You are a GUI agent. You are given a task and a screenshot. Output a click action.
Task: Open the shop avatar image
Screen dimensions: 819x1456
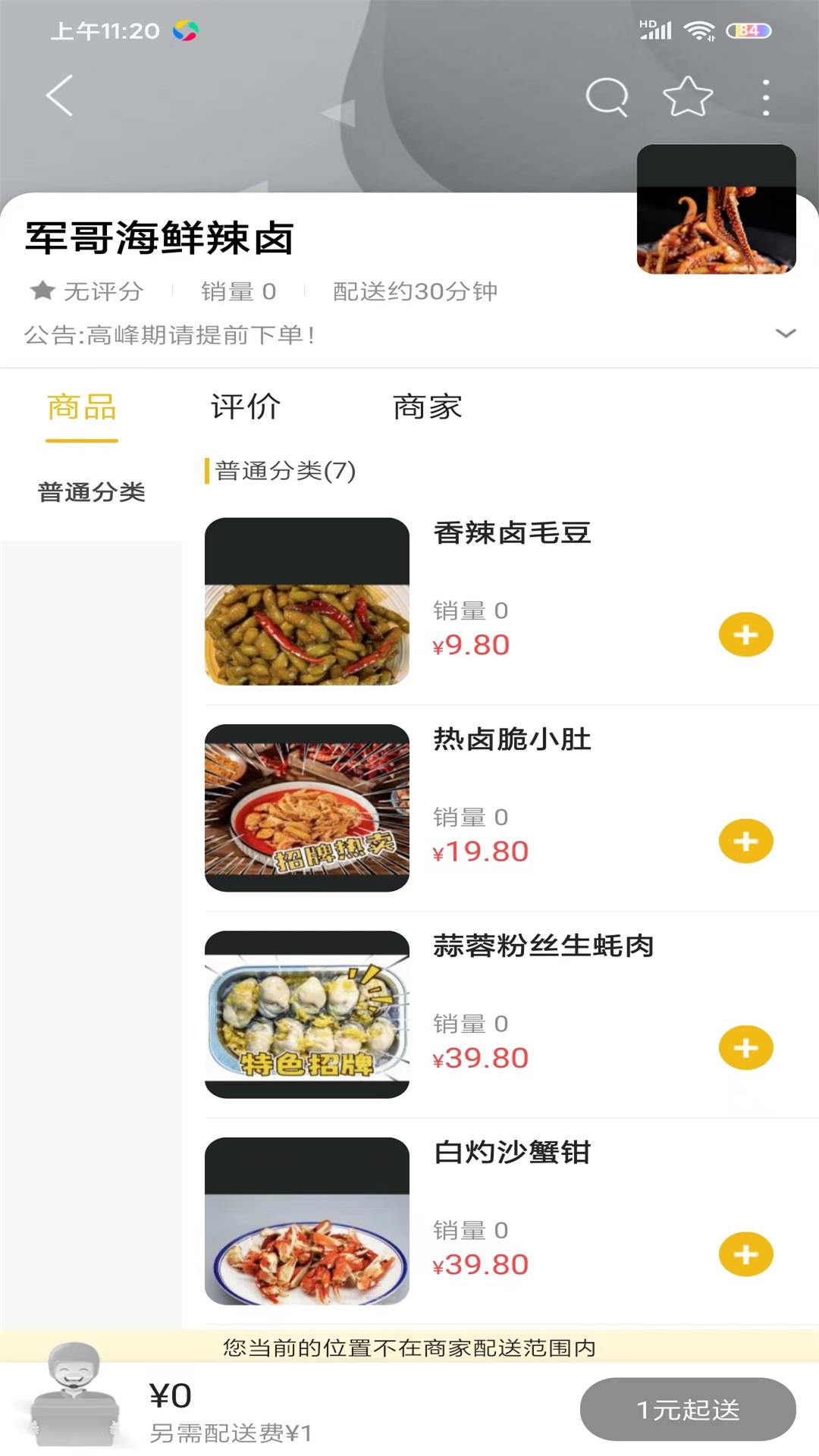(x=716, y=210)
